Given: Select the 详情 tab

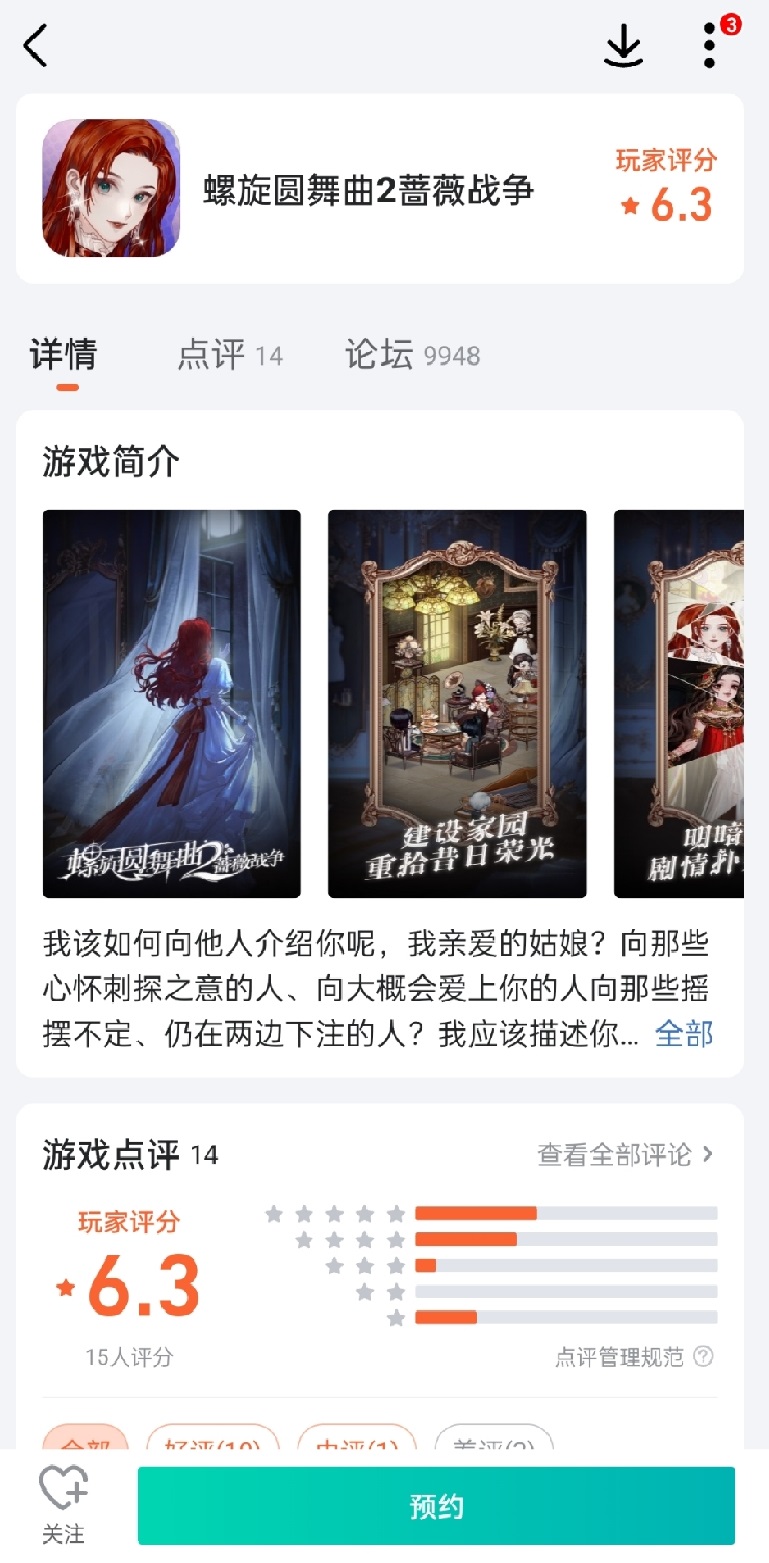Looking at the screenshot, I should [x=63, y=355].
